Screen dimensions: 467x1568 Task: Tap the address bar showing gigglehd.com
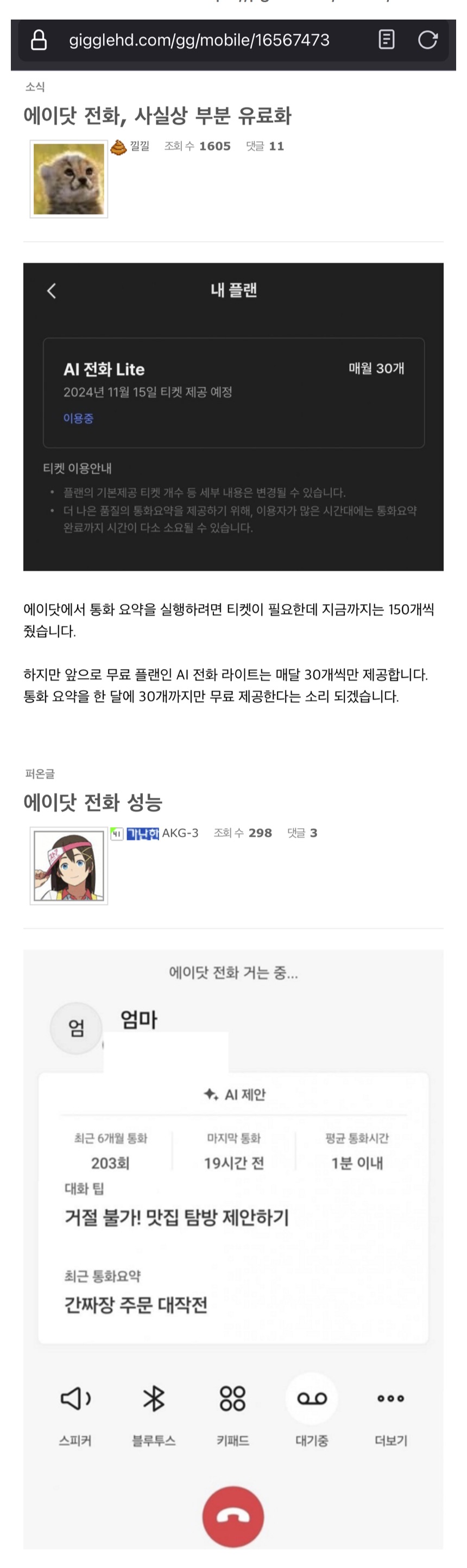point(199,40)
